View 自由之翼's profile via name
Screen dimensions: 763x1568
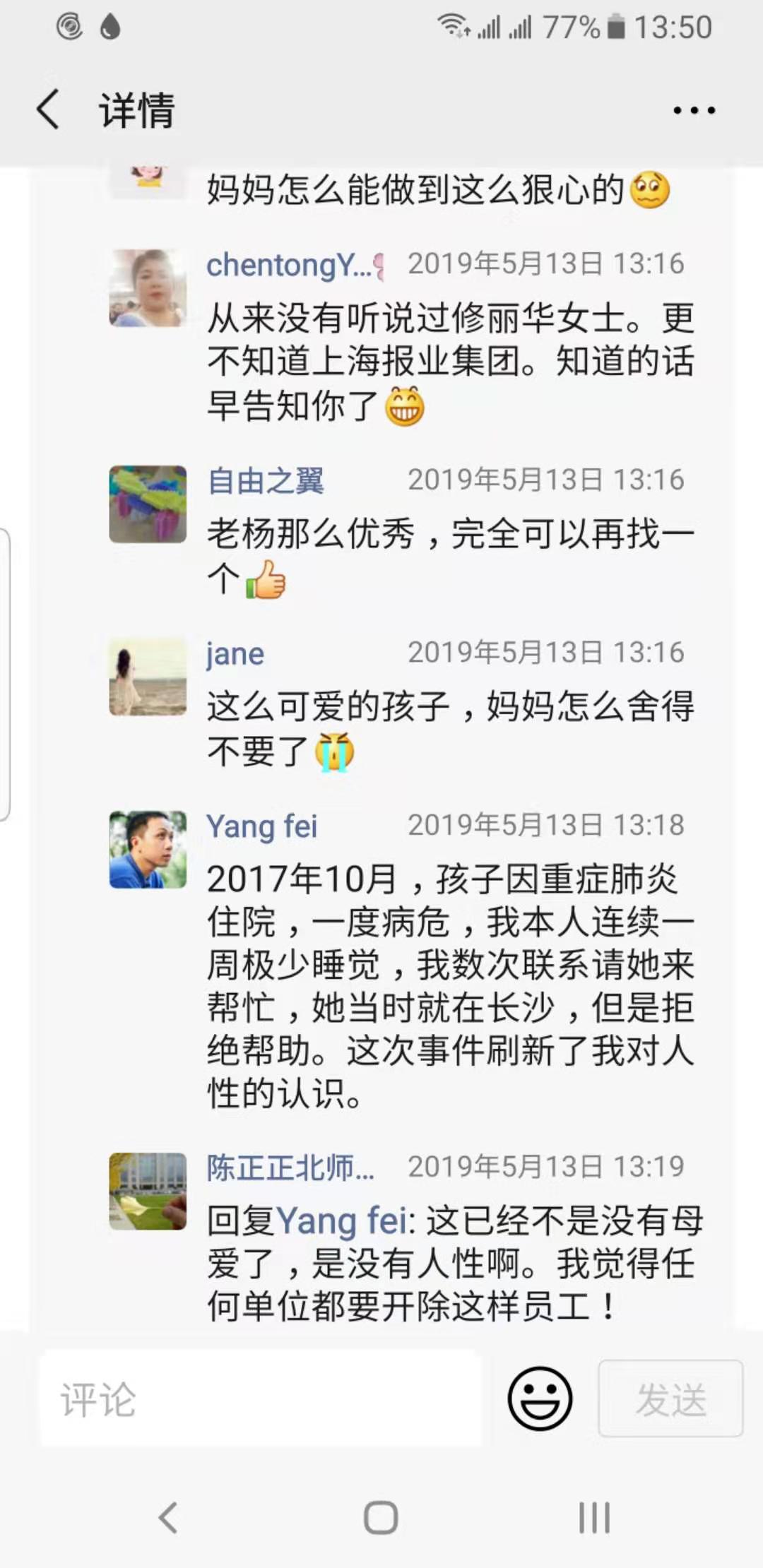click(266, 482)
